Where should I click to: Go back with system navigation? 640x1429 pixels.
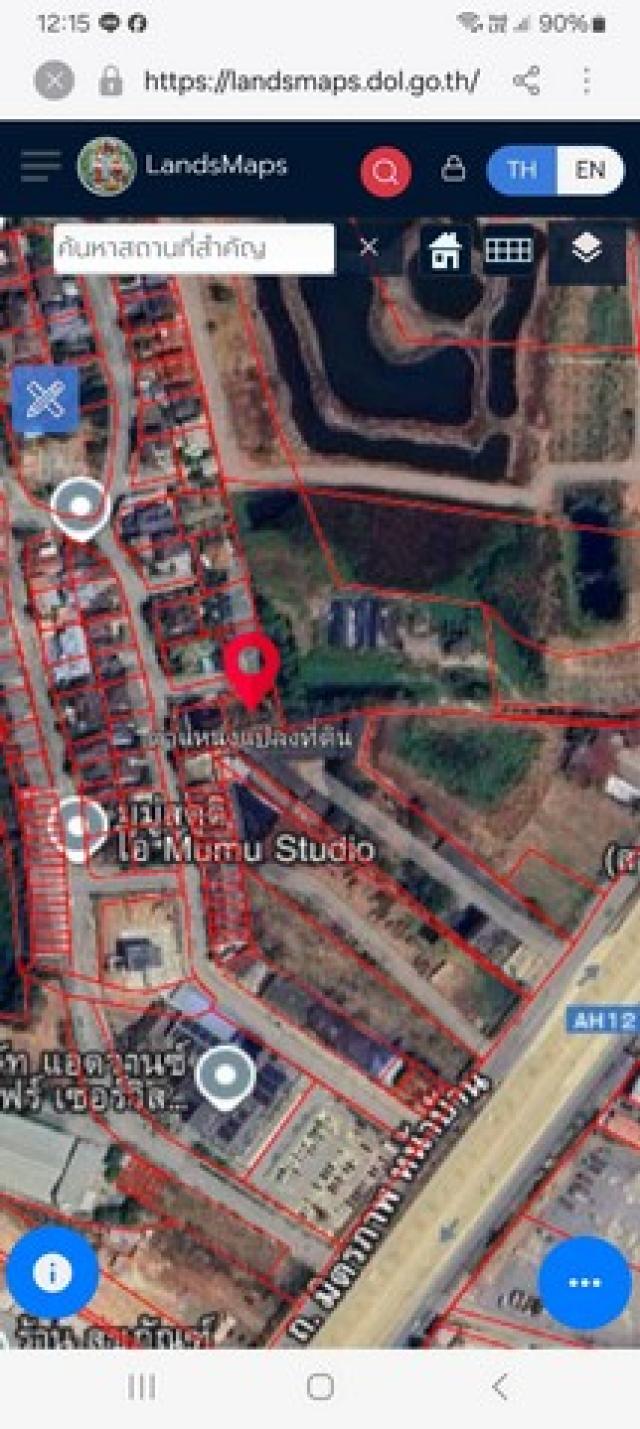pos(499,1386)
